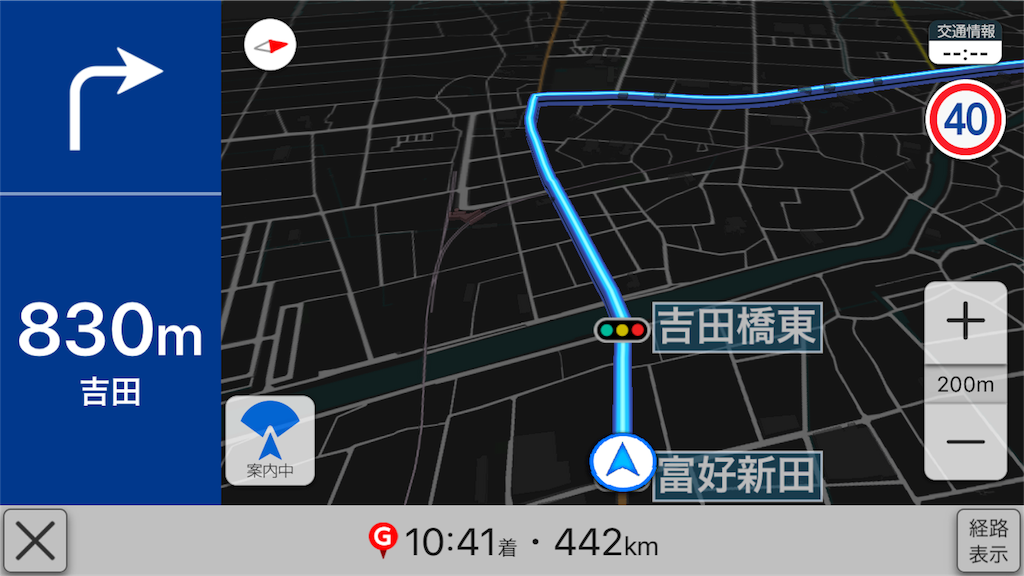
Task: Tap the 案内中 guidance position button
Action: pos(269,441)
